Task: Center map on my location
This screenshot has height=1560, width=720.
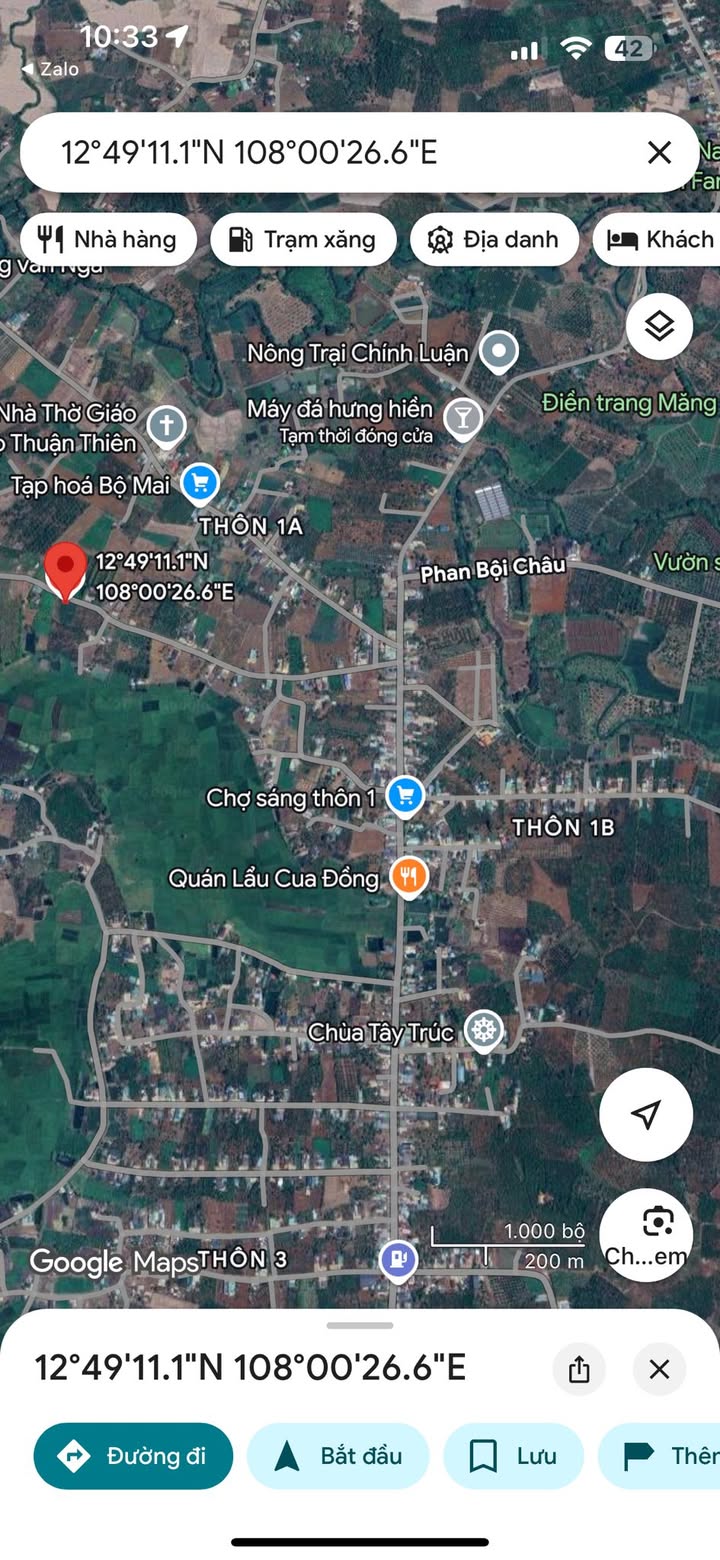Action: (x=646, y=1114)
